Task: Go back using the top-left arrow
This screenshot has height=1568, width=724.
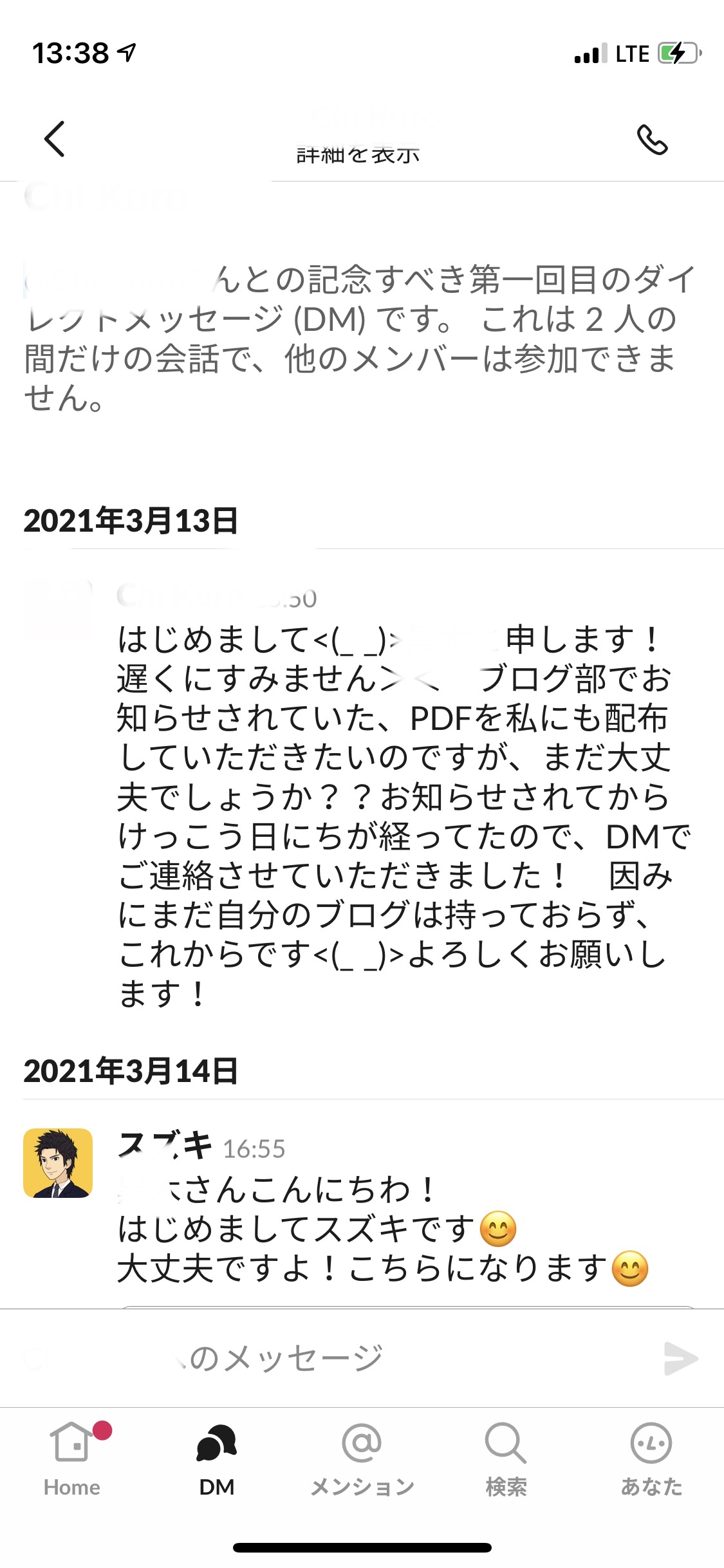Action: point(55,138)
